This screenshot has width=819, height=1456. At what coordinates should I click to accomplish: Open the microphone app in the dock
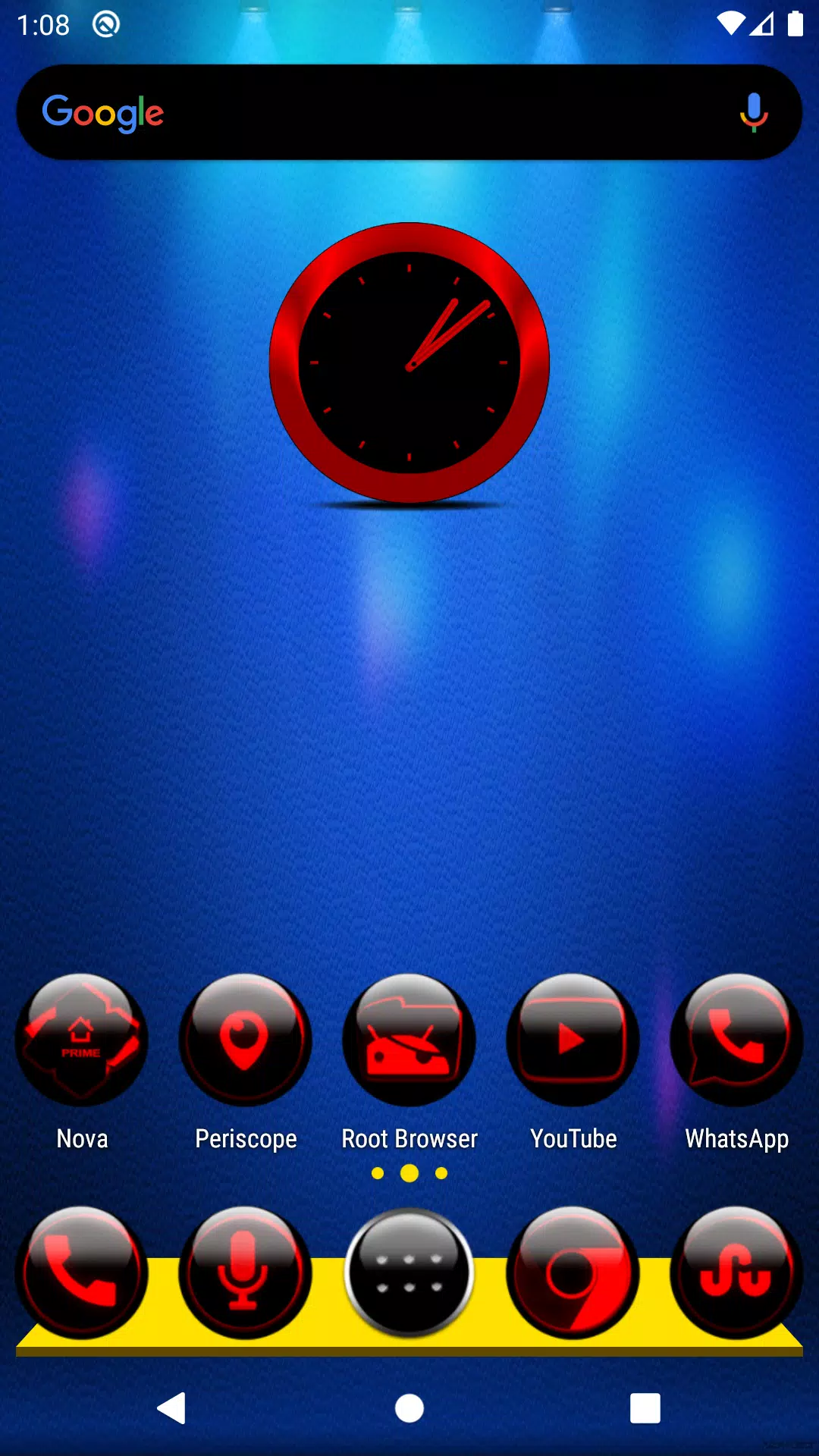(x=245, y=1272)
